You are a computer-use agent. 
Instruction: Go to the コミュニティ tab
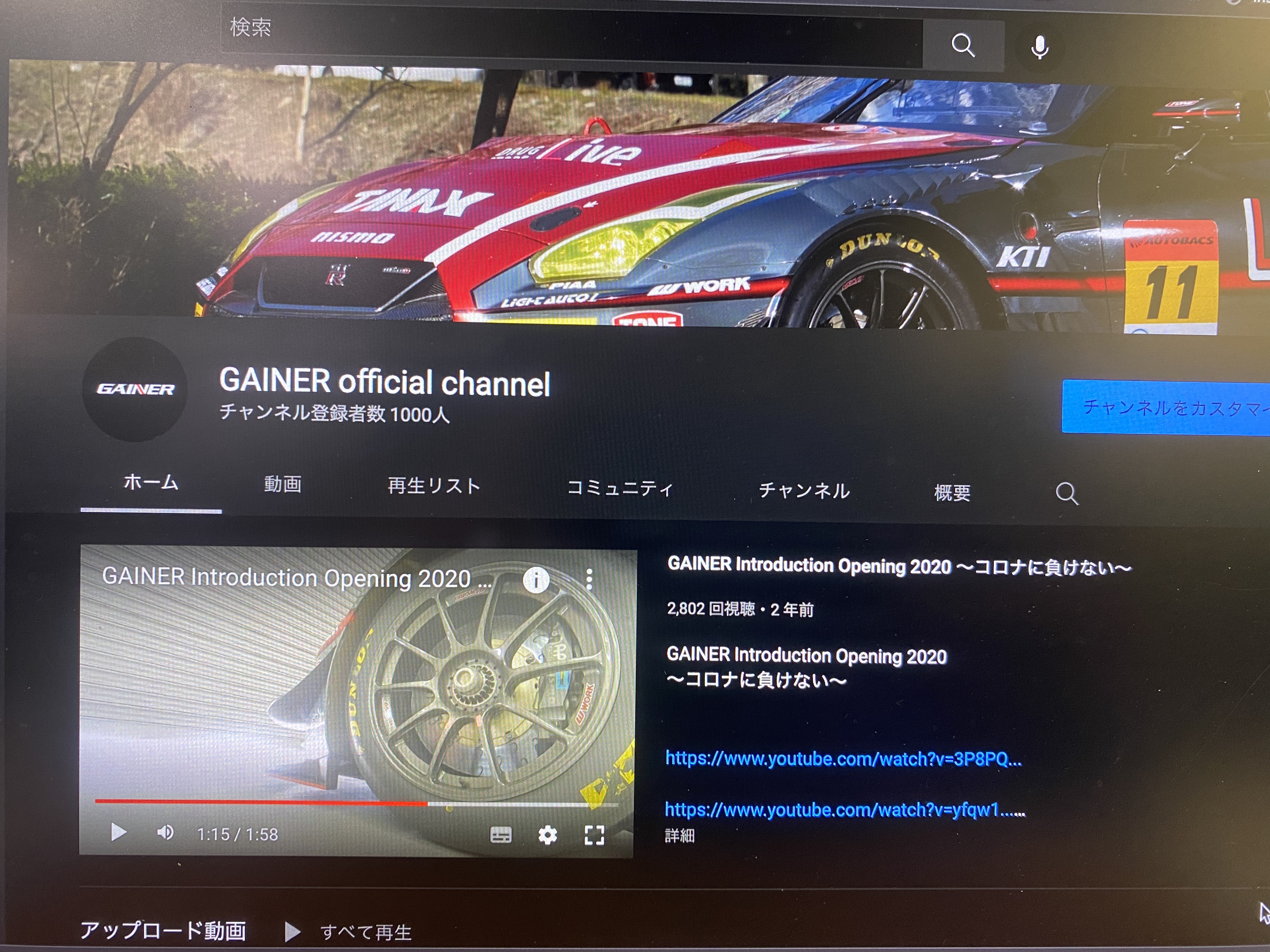click(620, 488)
